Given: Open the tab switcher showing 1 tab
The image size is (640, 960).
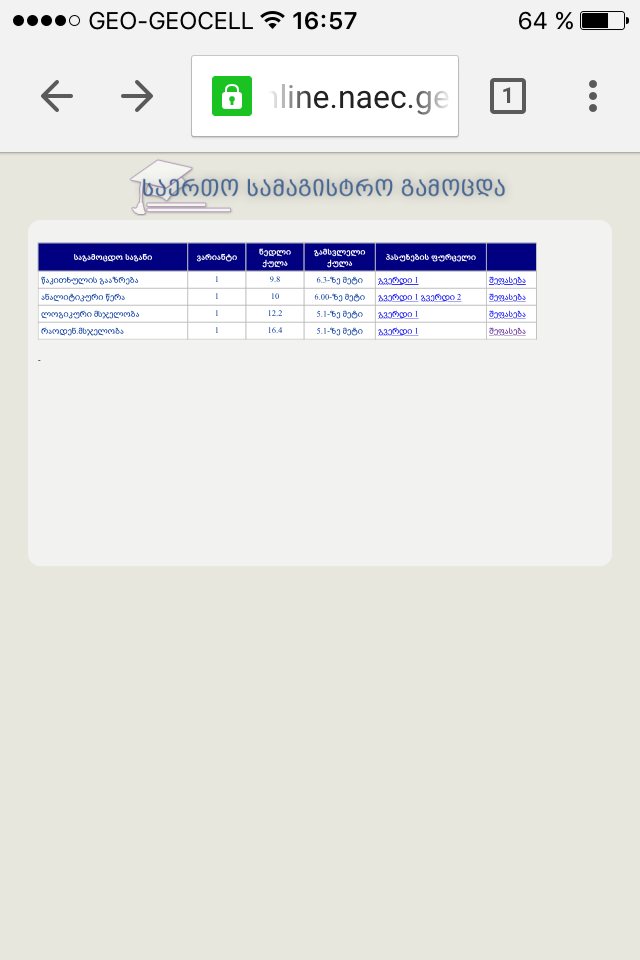Looking at the screenshot, I should point(508,96).
